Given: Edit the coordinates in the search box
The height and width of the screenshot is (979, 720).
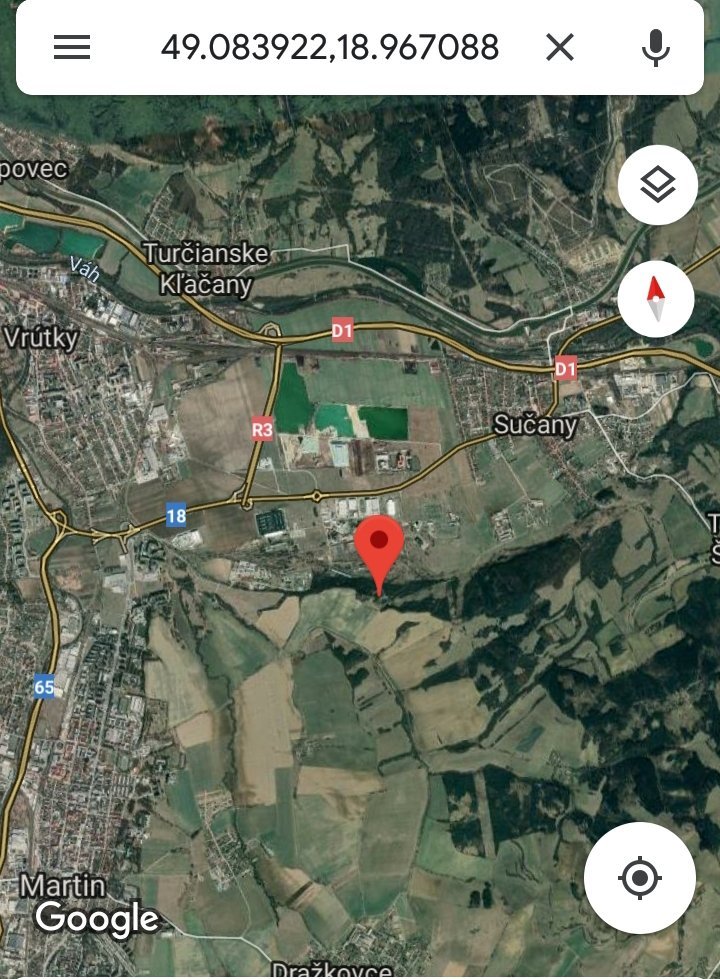Looking at the screenshot, I should tap(330, 47).
